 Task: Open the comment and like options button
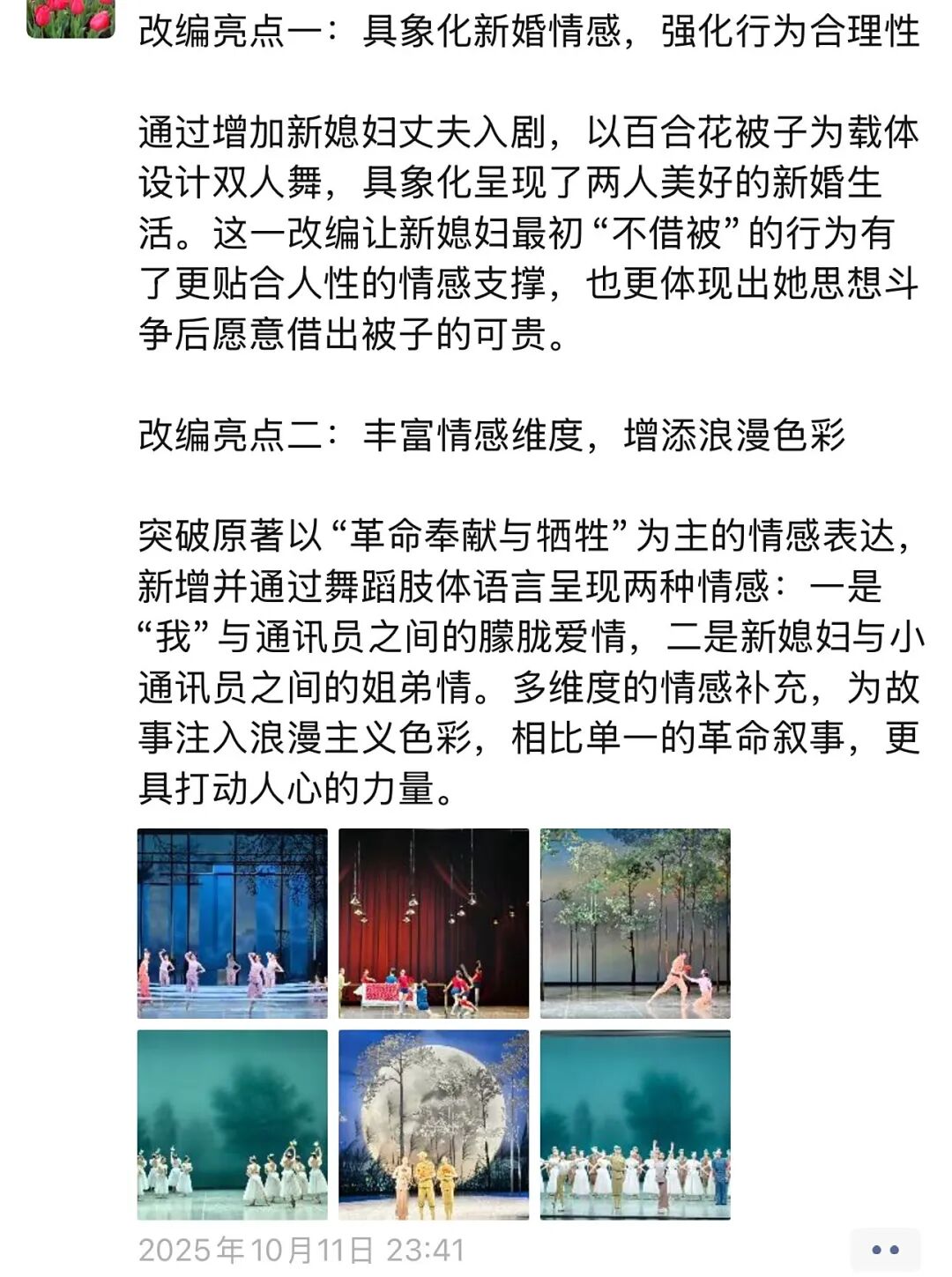coord(884,1249)
